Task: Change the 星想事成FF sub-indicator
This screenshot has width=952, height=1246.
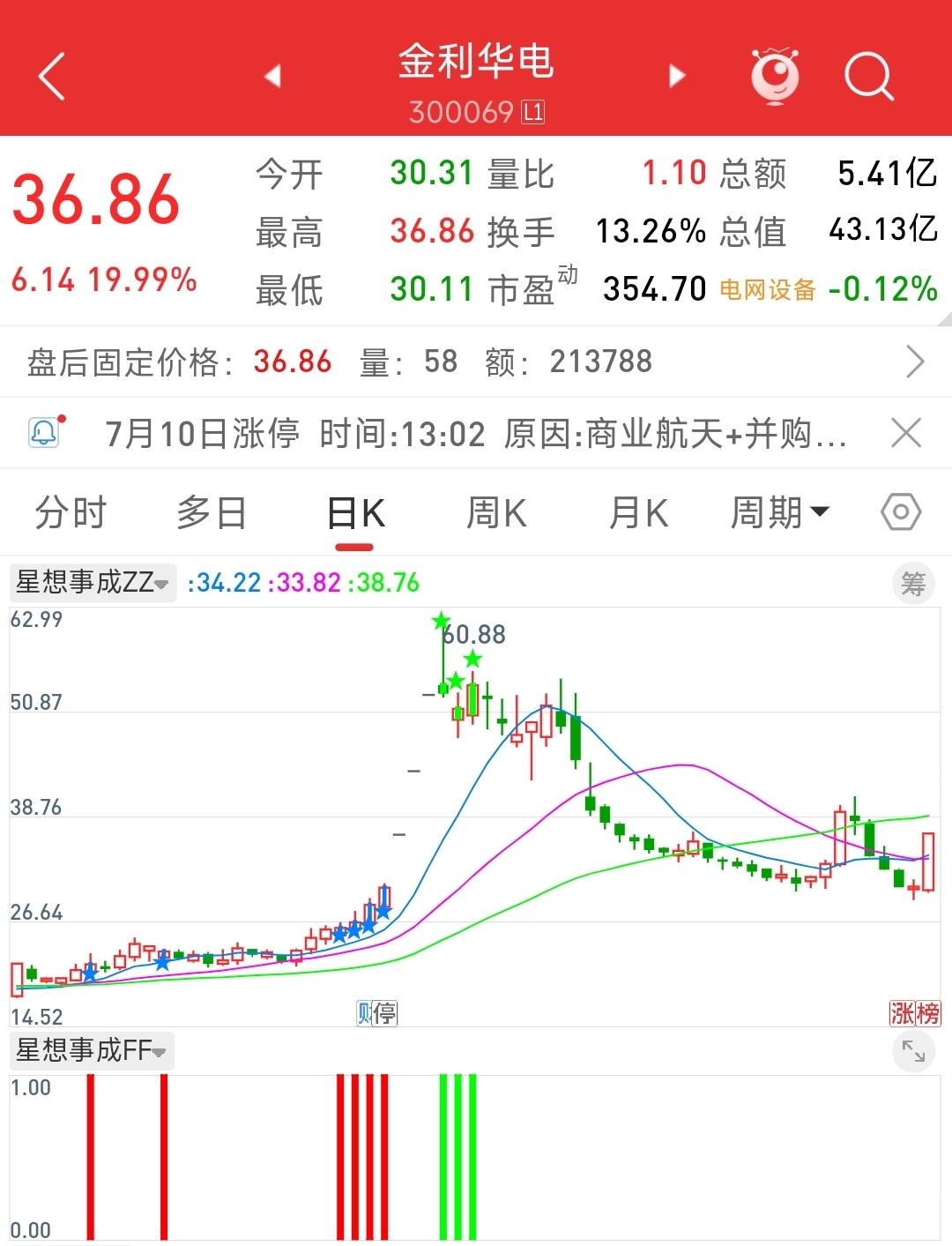Action: point(92,1050)
